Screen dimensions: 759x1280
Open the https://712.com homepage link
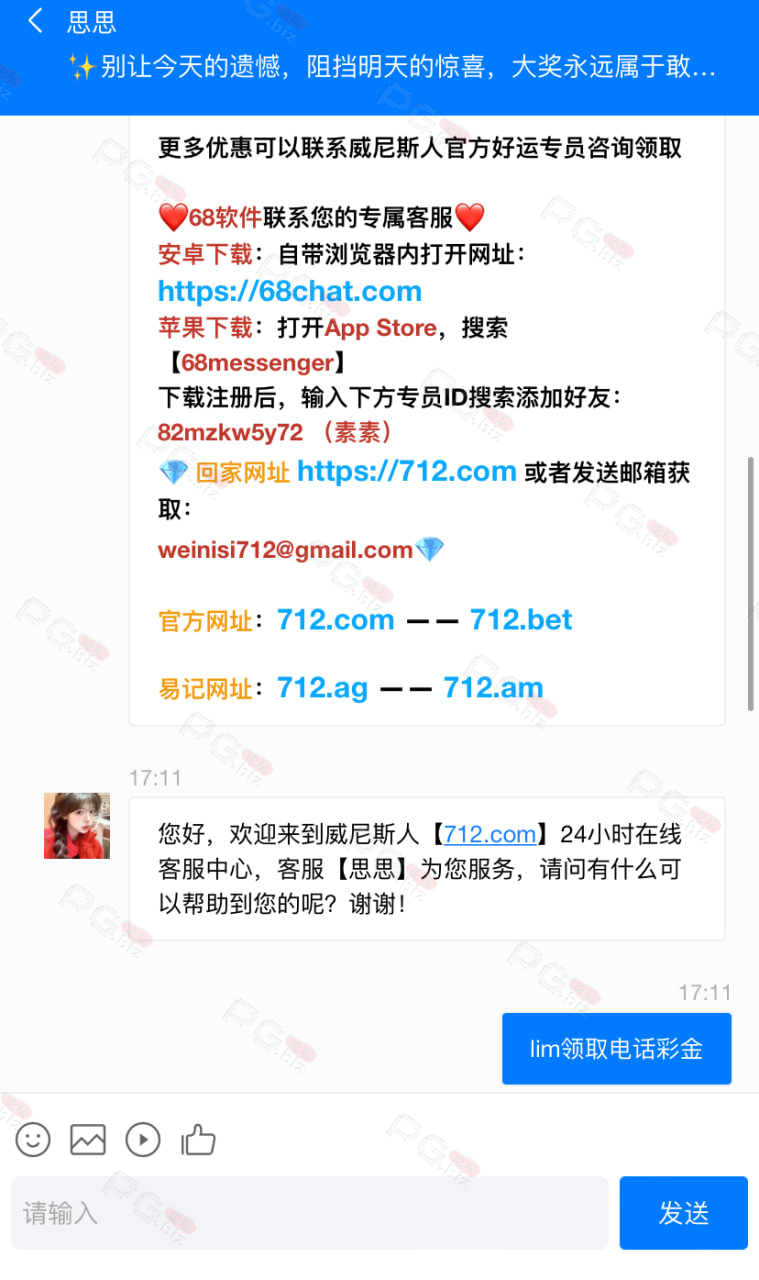click(407, 471)
